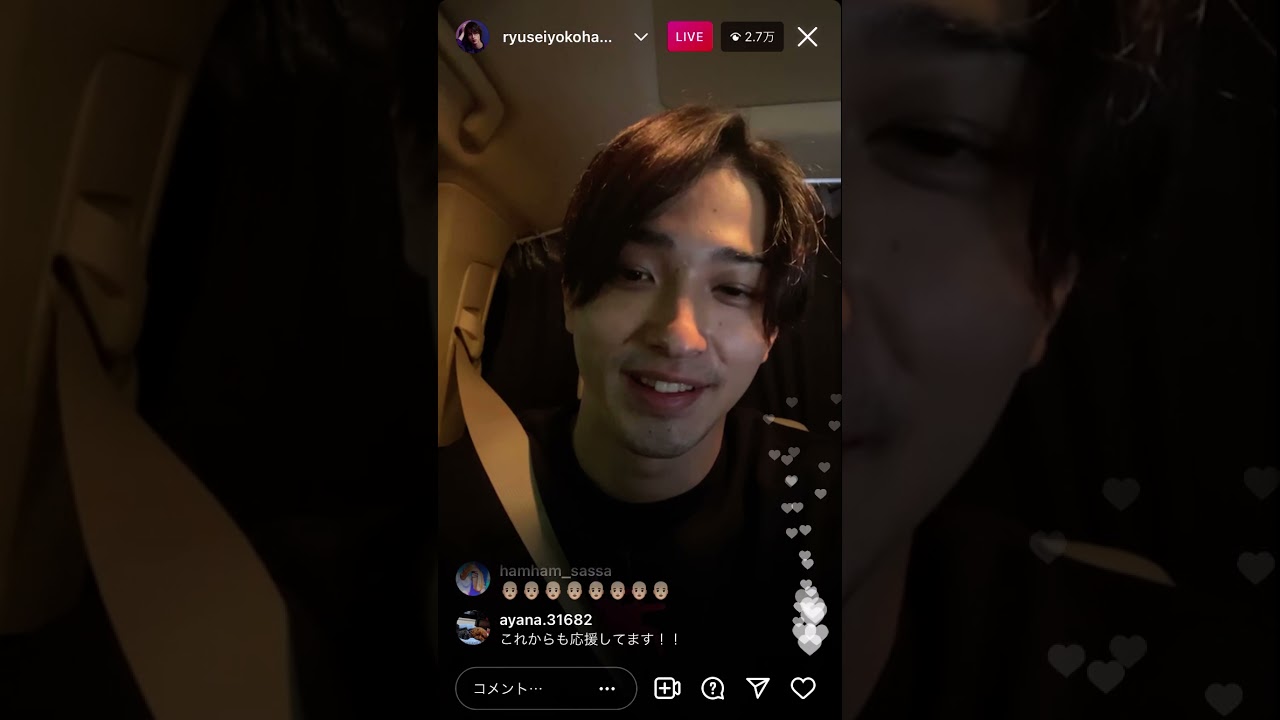1280x720 pixels.
Task: Share the live via paper plane icon
Action: [758, 688]
